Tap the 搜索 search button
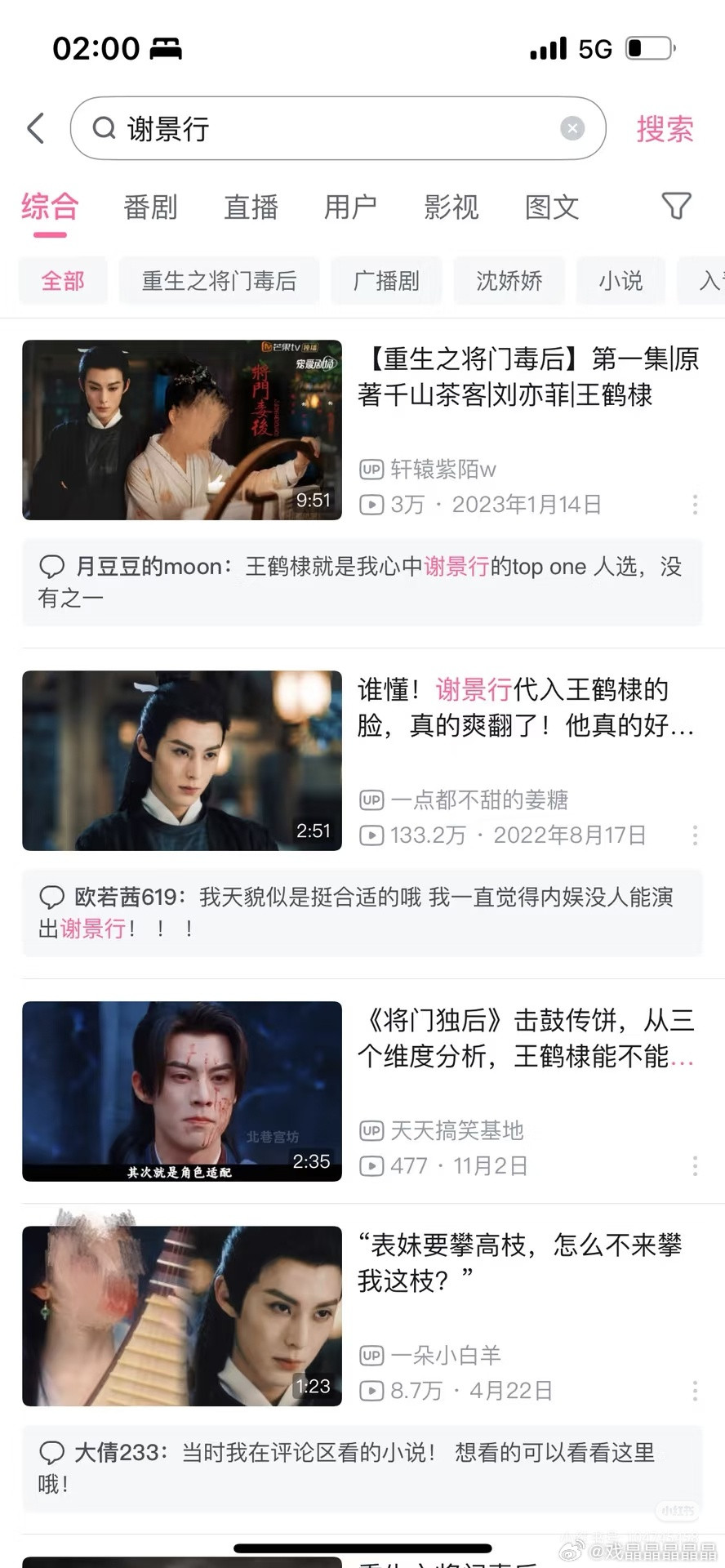The height and width of the screenshot is (1568, 725). [664, 129]
